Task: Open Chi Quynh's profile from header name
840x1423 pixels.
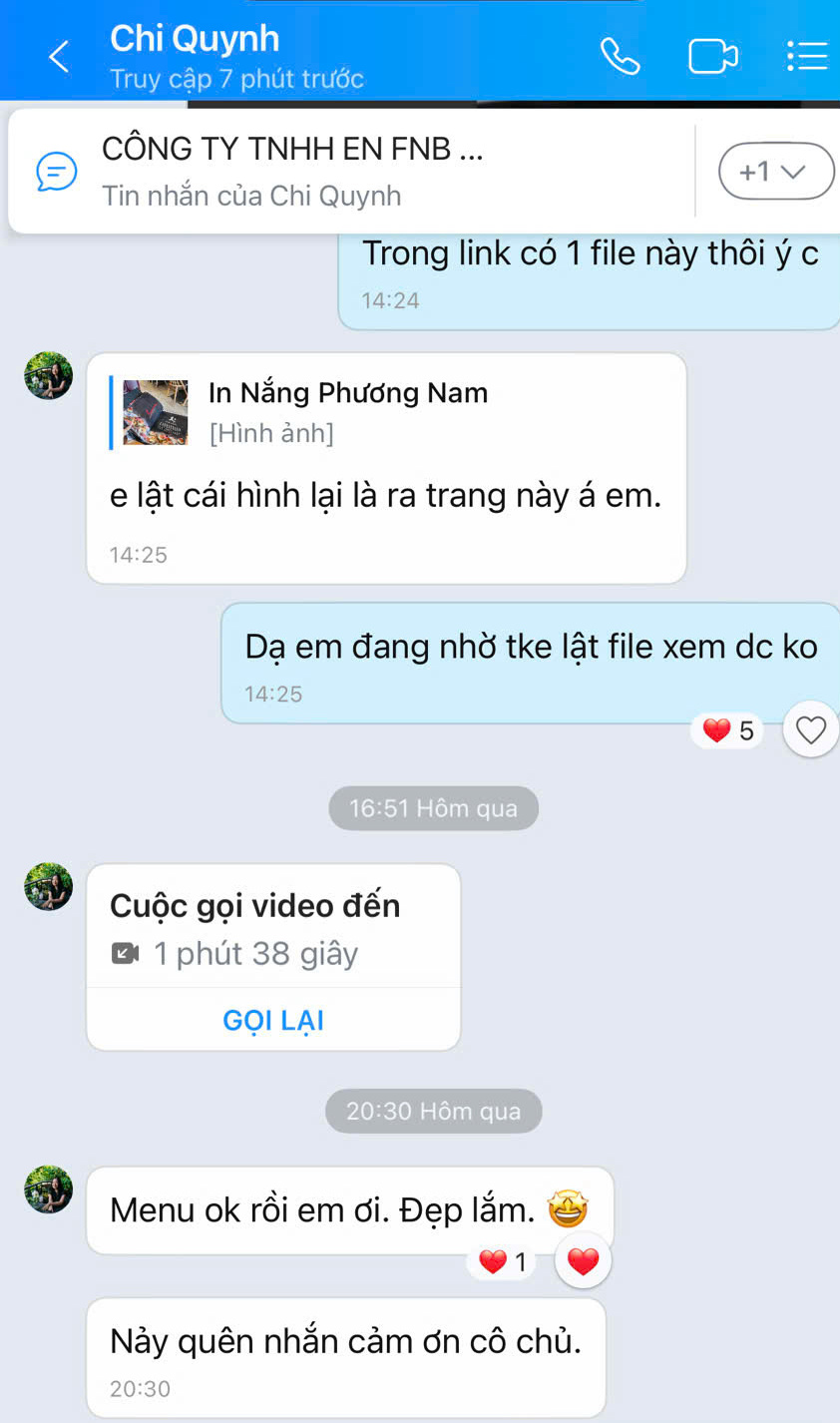Action: click(x=196, y=39)
